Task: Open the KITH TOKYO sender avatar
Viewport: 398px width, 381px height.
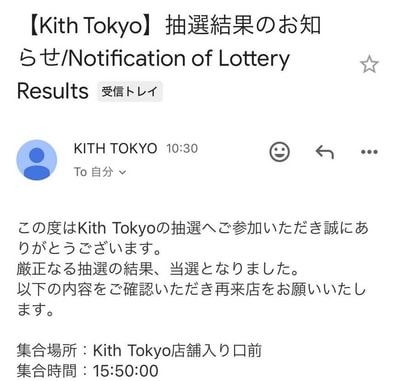Action: click(x=37, y=160)
